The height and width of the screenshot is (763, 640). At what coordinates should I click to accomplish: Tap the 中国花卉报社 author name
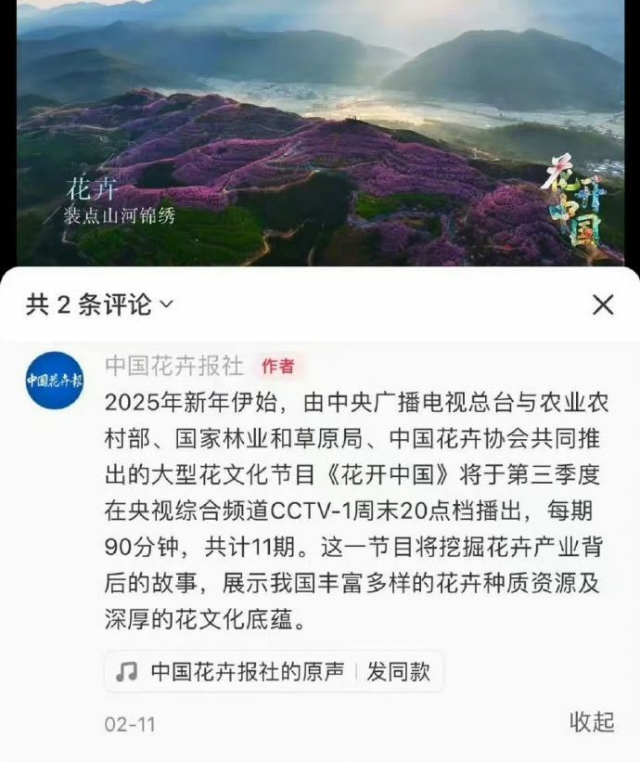174,366
